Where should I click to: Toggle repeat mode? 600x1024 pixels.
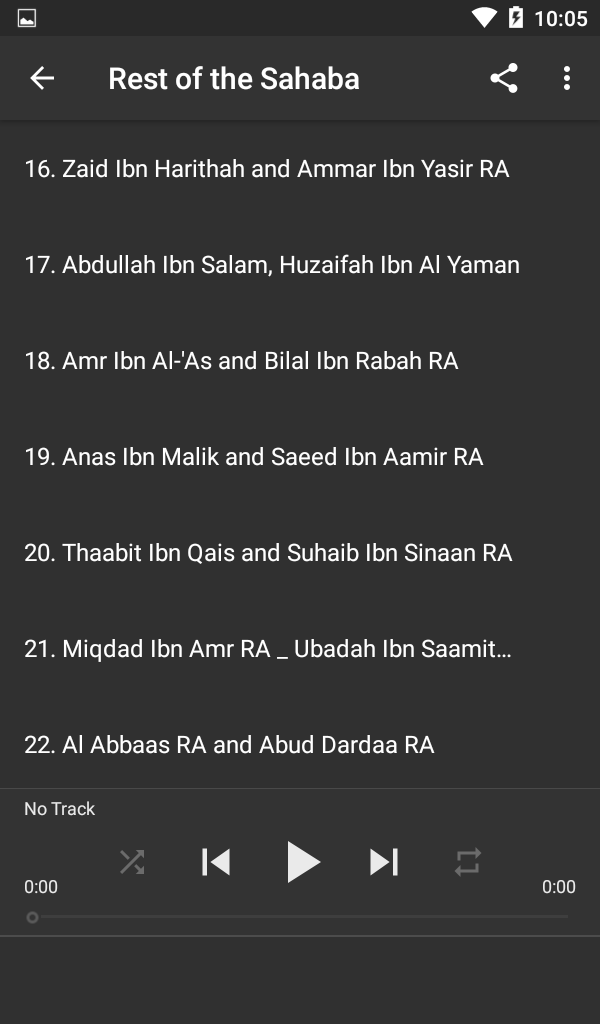click(x=467, y=862)
